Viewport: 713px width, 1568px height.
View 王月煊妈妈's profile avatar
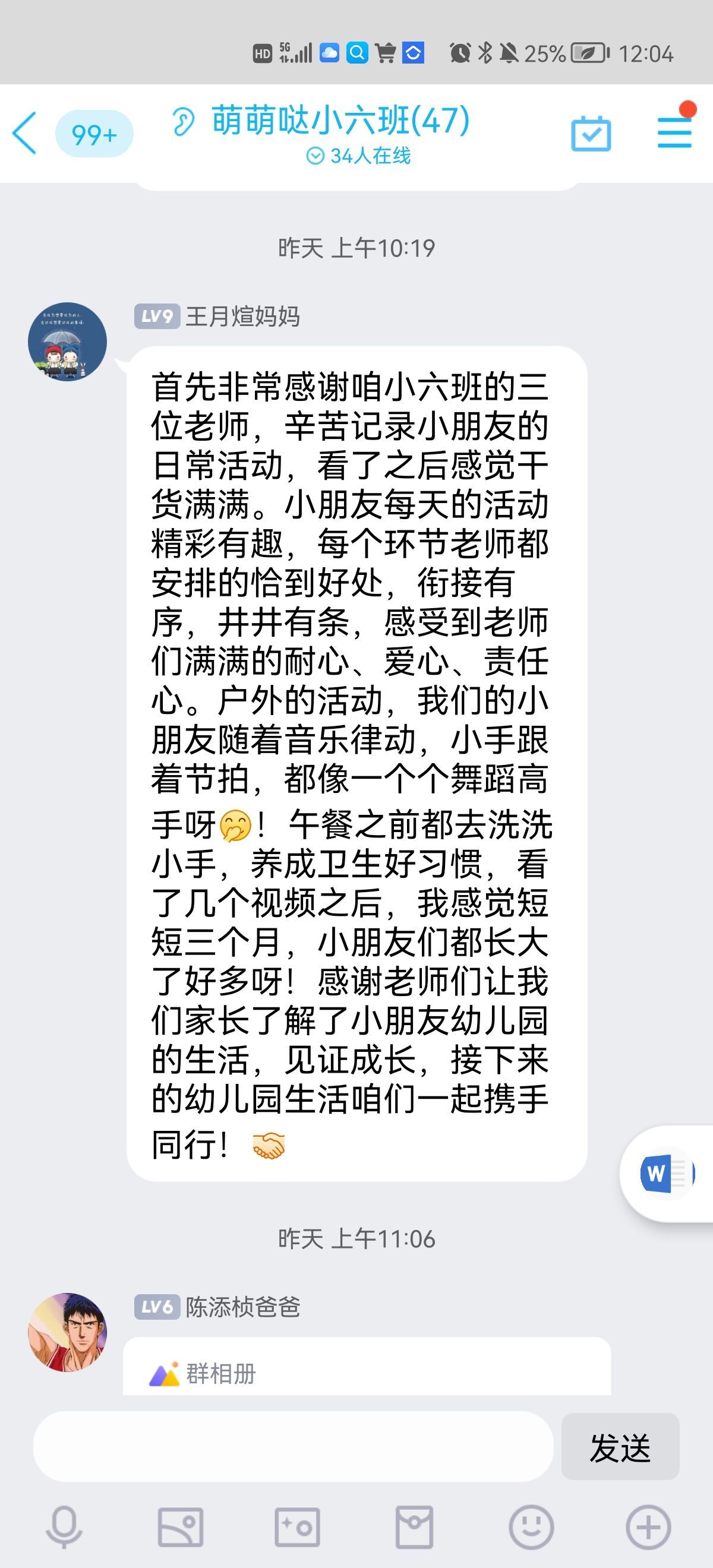[68, 342]
